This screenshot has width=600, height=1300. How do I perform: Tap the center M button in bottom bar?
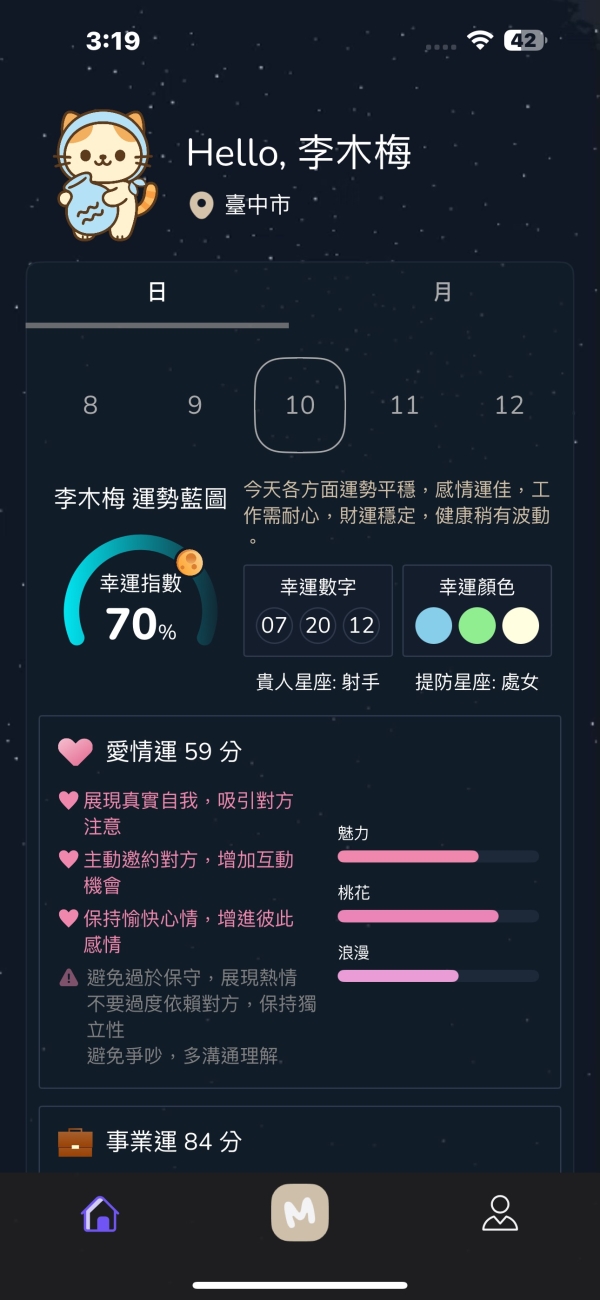[x=300, y=1212]
